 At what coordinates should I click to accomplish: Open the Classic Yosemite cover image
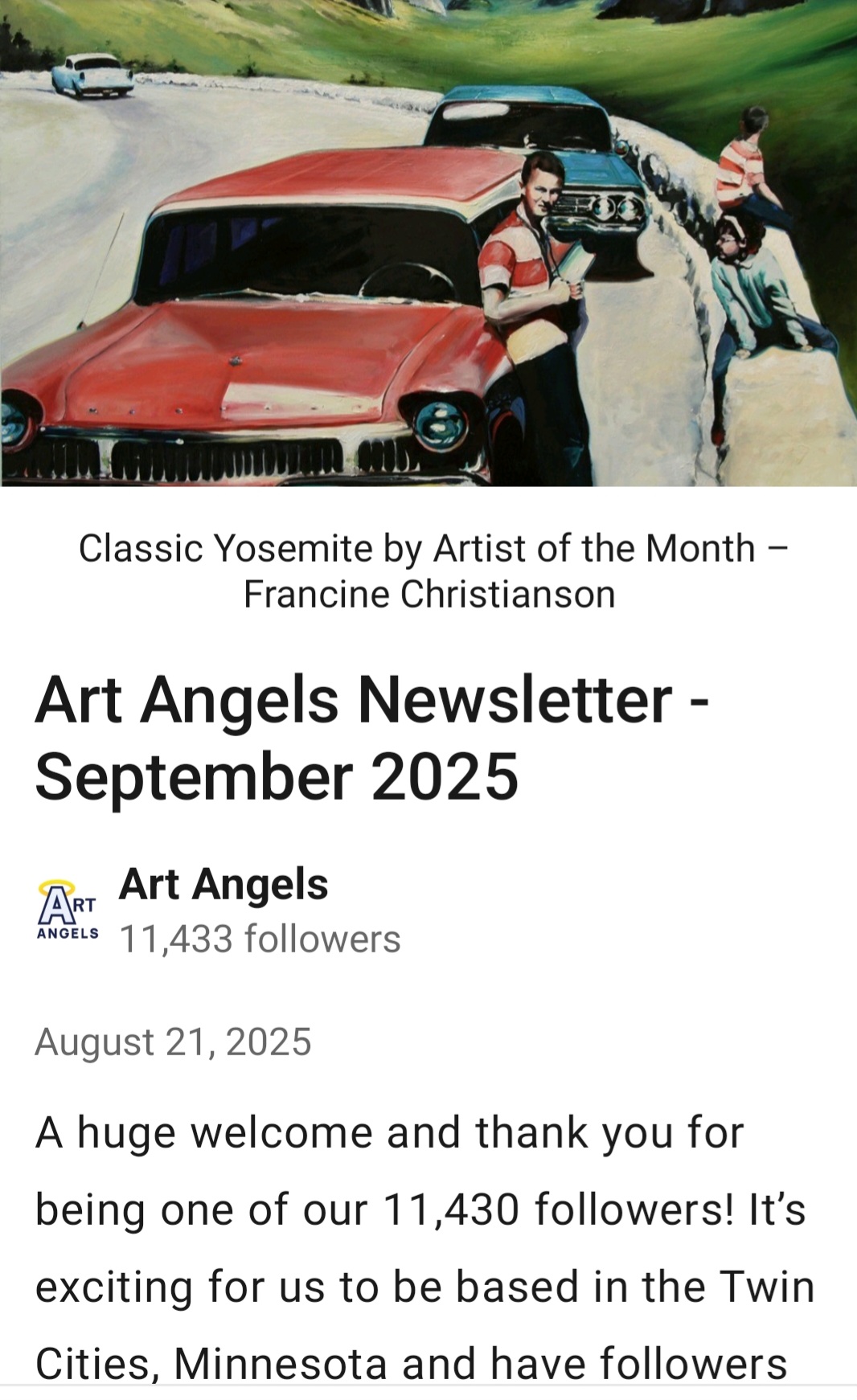tap(428, 243)
